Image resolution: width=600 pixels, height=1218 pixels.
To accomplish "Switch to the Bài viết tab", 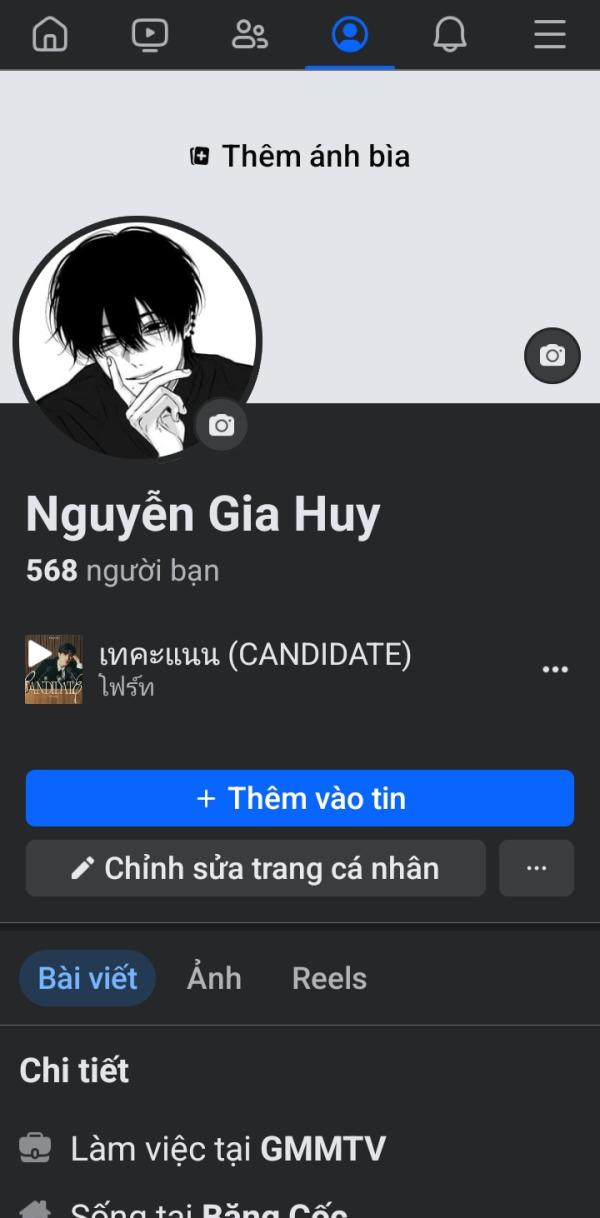I will click(x=88, y=978).
